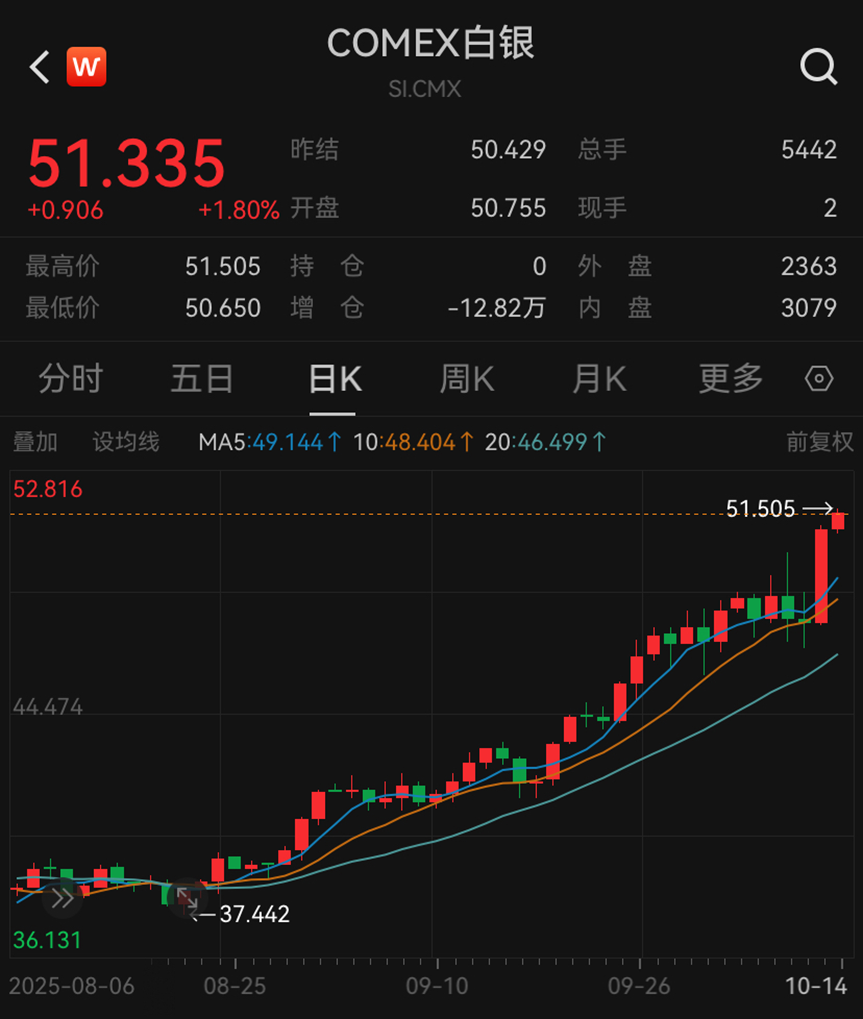Open the search magnifier icon
The height and width of the screenshot is (1019, 863).
click(x=818, y=68)
